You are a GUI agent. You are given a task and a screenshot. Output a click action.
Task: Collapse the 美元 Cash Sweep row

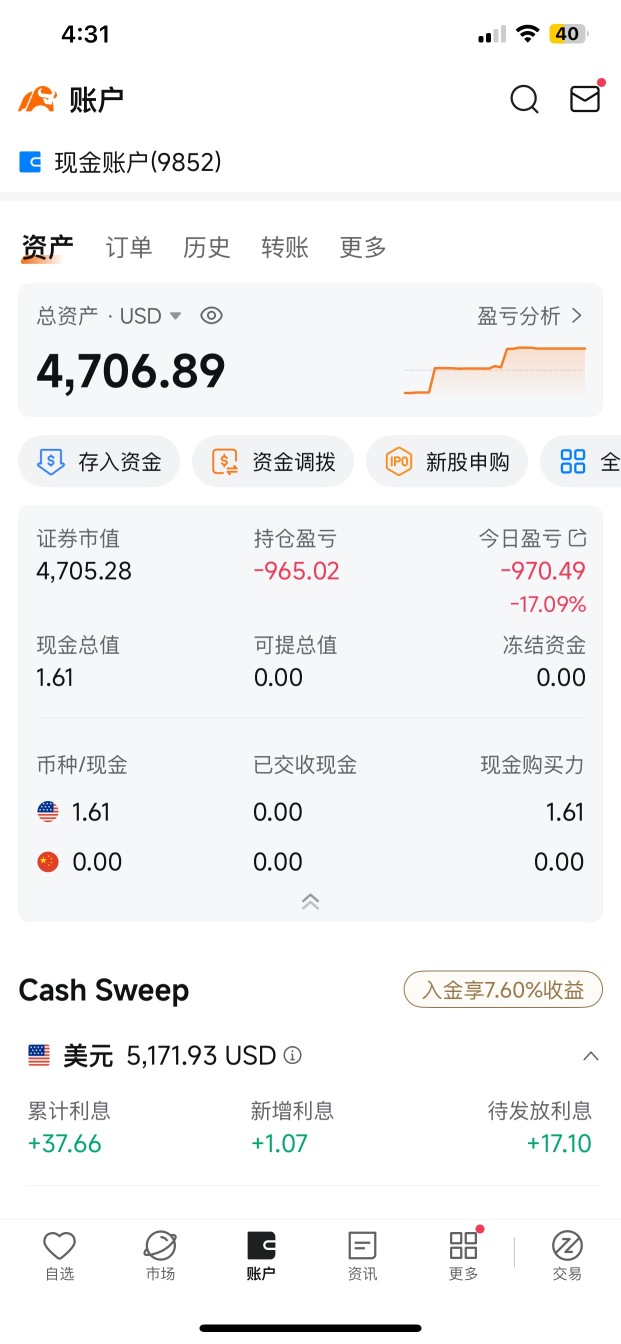click(591, 1056)
